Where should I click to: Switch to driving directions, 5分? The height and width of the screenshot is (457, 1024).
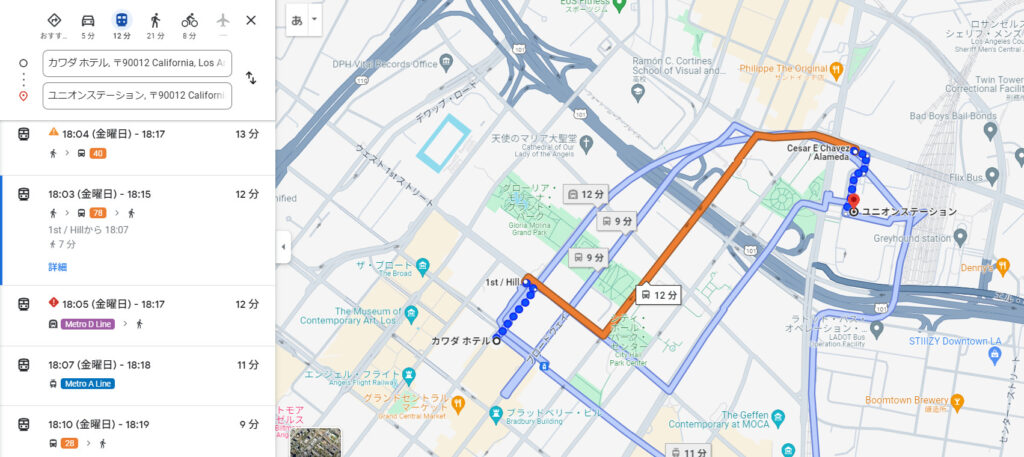pos(87,25)
